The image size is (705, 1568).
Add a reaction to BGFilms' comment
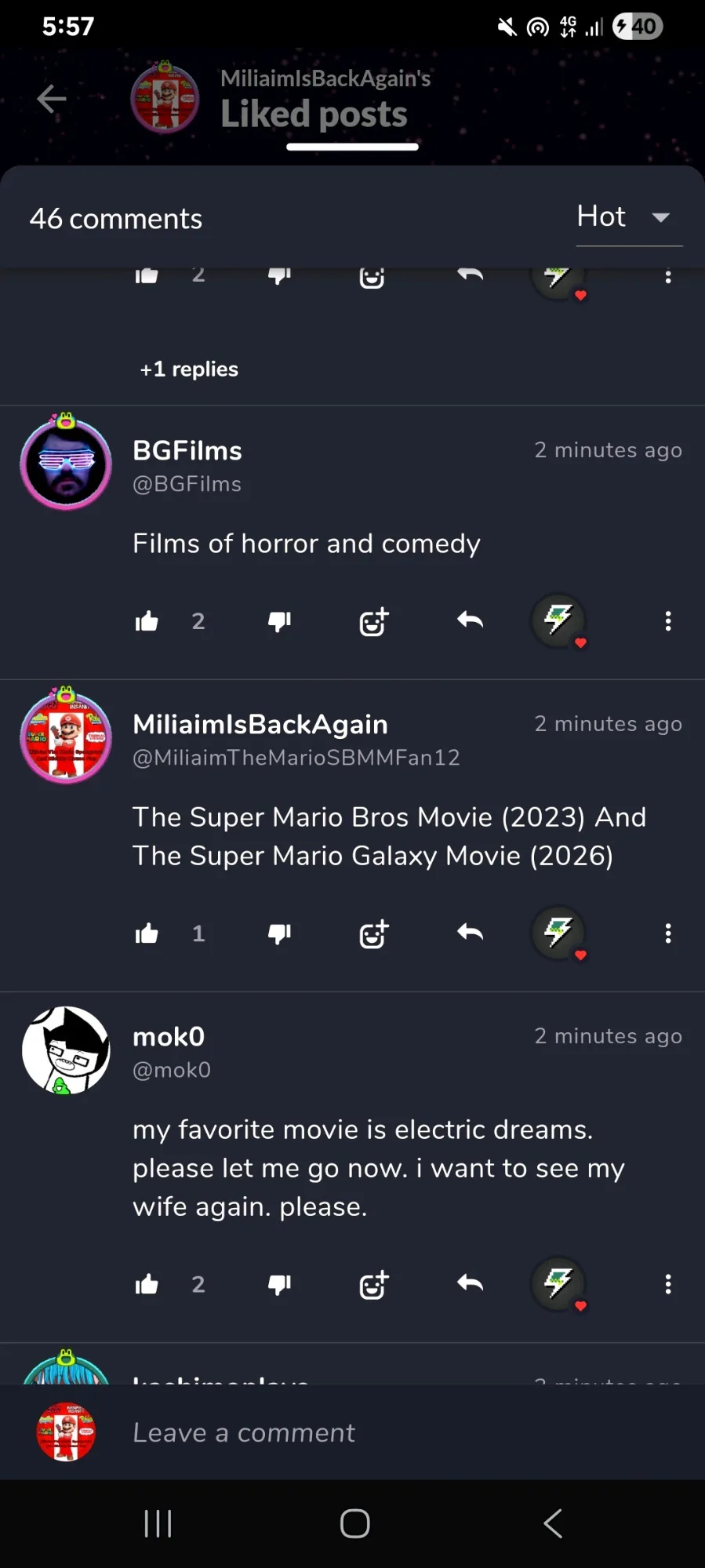373,622
